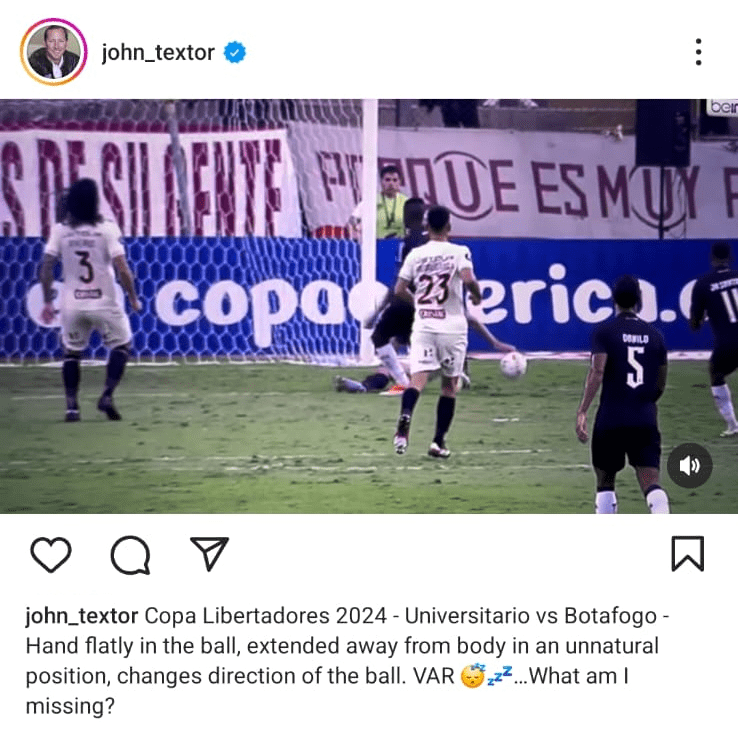This screenshot has width=738, height=734.
Task: Open john_textor's profile picture
Action: [53, 52]
